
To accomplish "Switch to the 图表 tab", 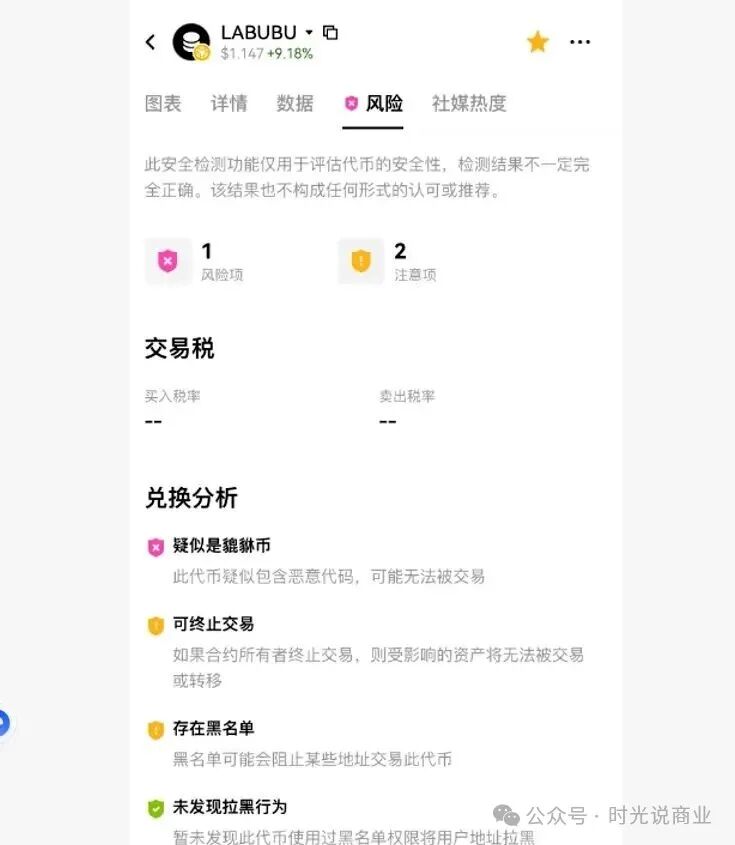I will click(163, 103).
